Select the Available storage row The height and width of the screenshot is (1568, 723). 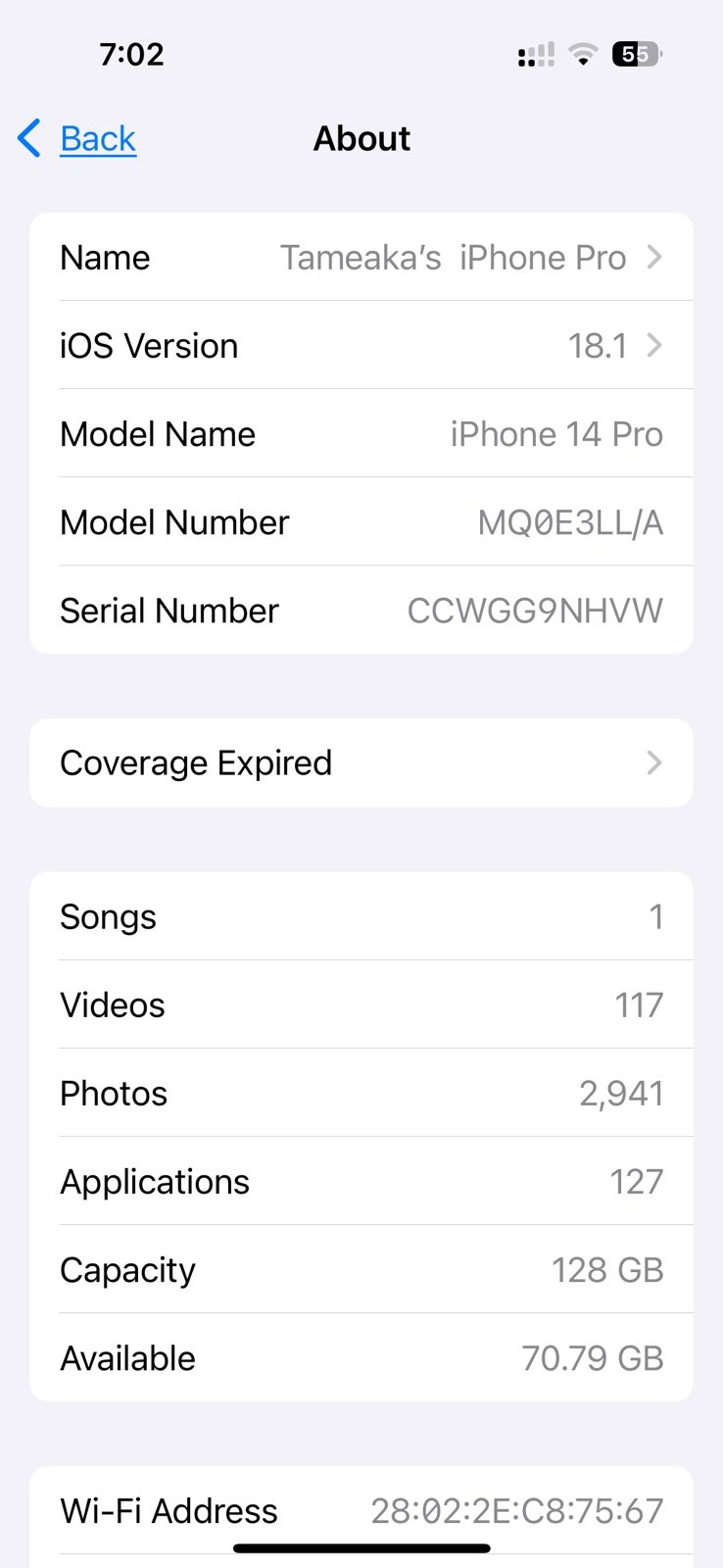[361, 1357]
